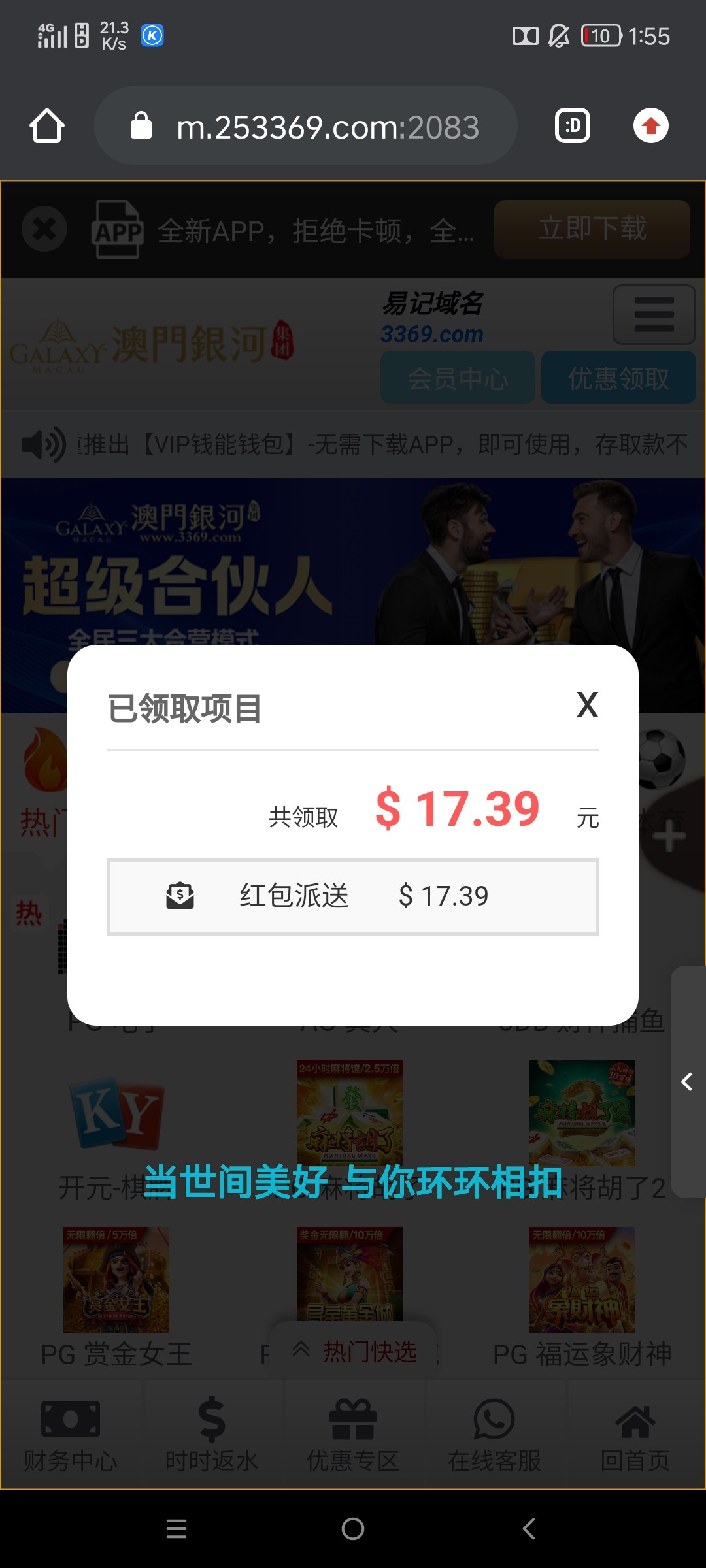Image resolution: width=706 pixels, height=1568 pixels.
Task: Open 优惠领取
Action: [618, 378]
